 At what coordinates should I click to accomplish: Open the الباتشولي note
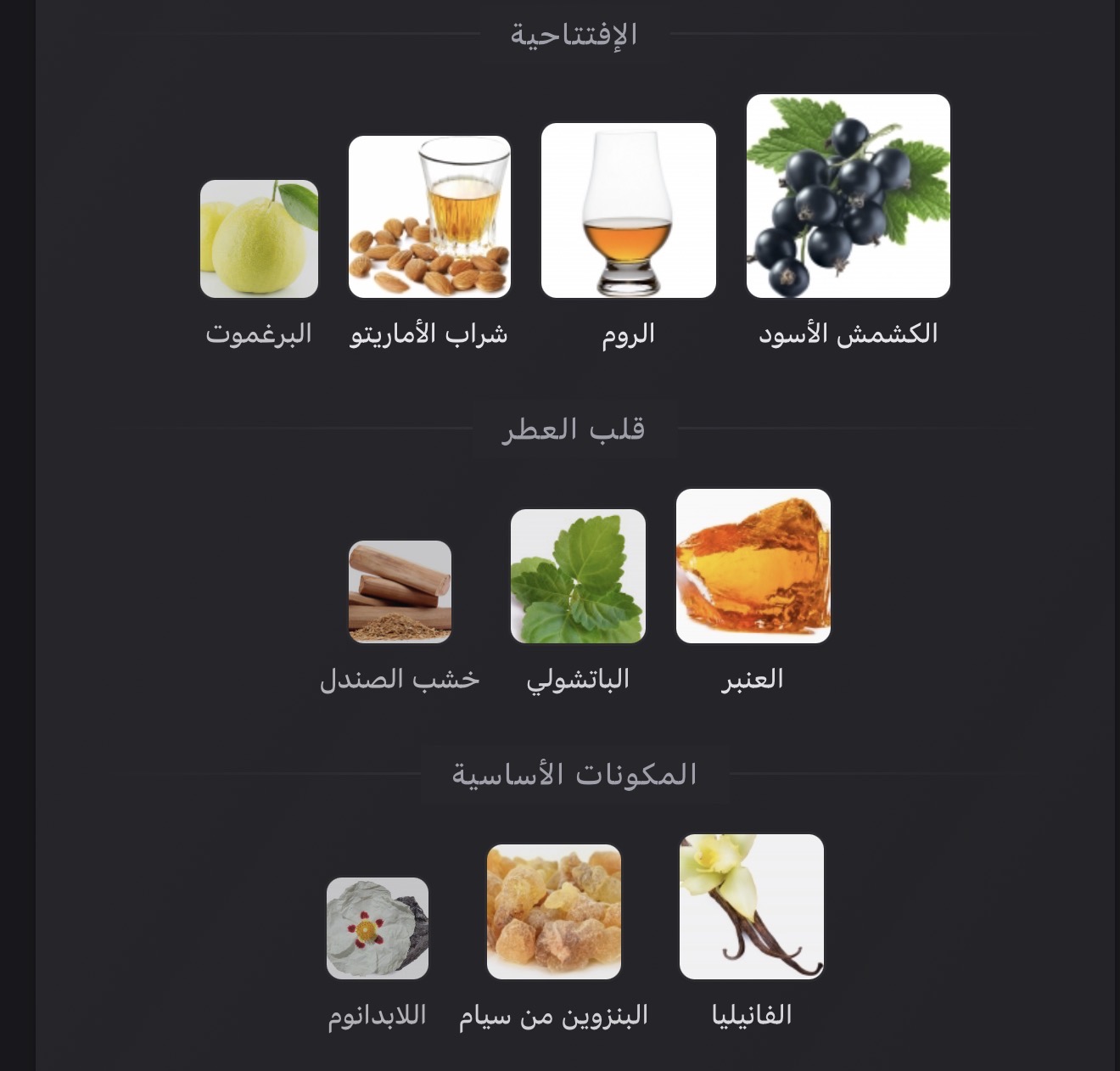[578, 576]
